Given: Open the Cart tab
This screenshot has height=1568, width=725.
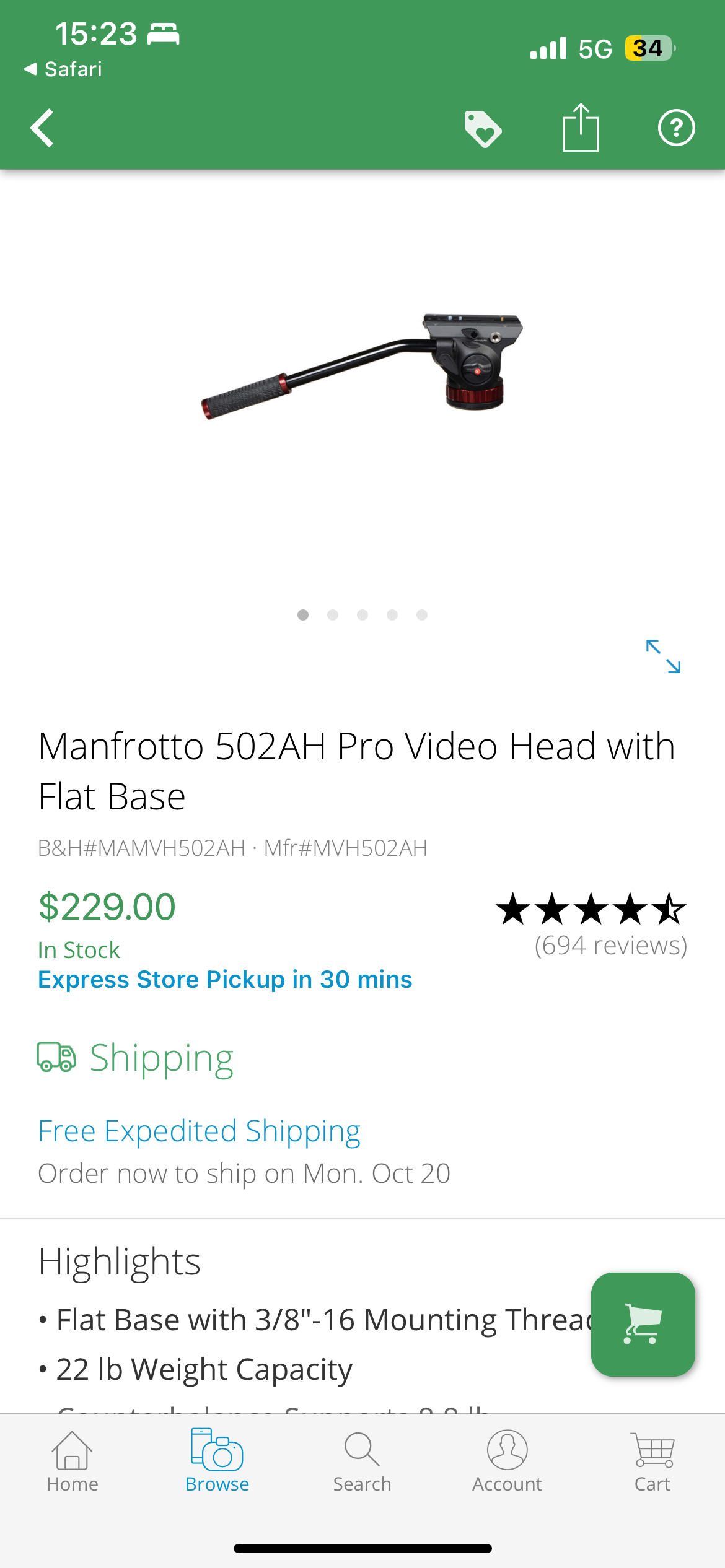Looking at the screenshot, I should (x=652, y=1462).
